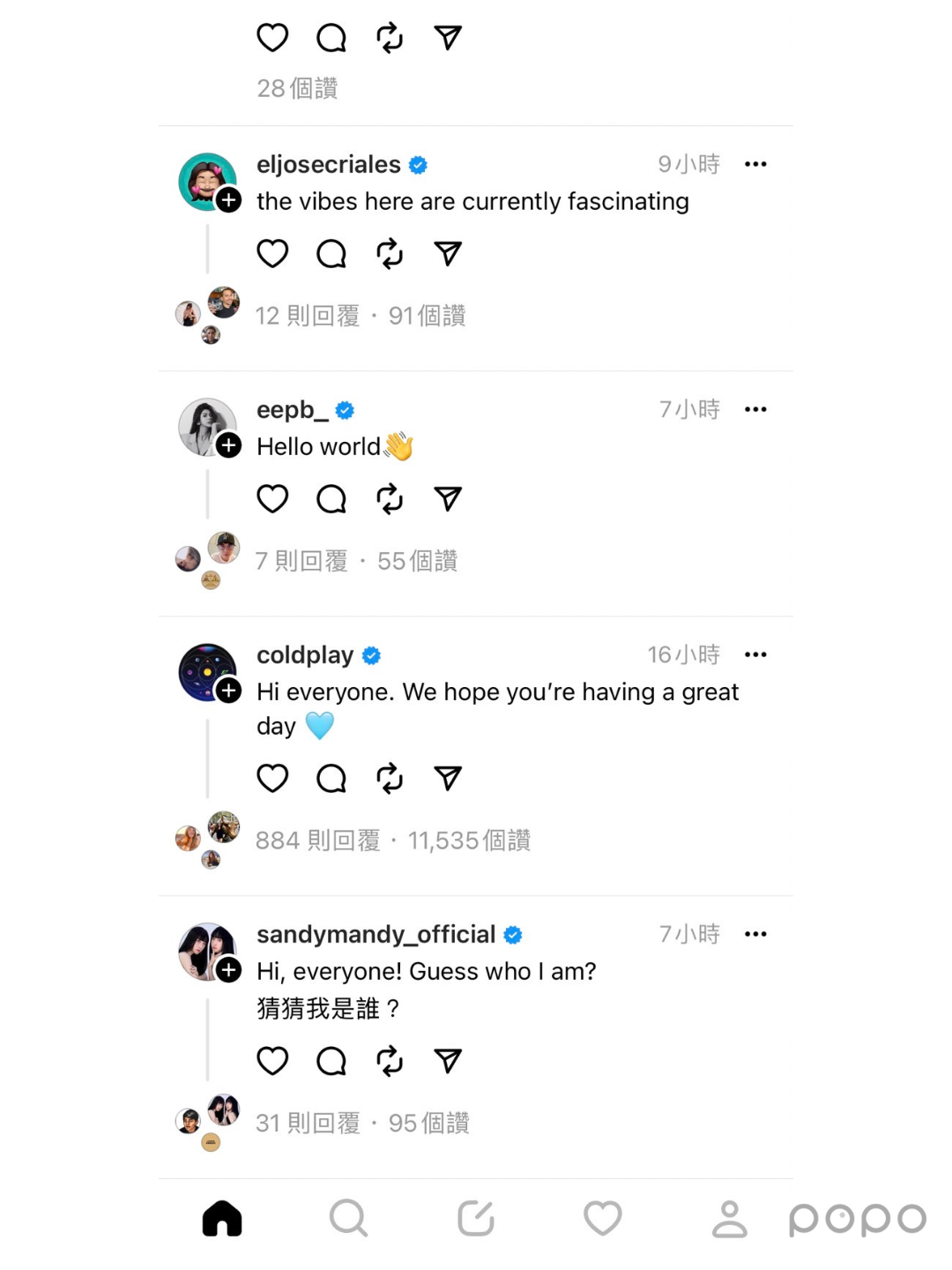Repost eljosecriales' thread
This screenshot has width=952, height=1270.
pos(390,254)
